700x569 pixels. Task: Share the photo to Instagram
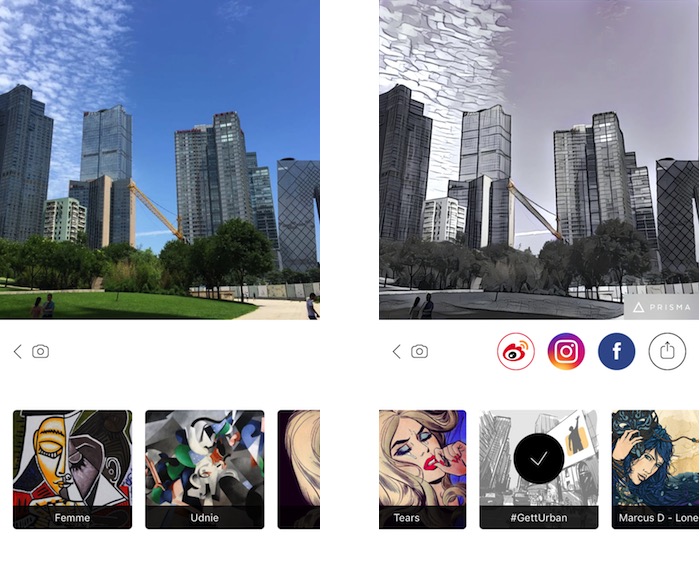click(566, 351)
